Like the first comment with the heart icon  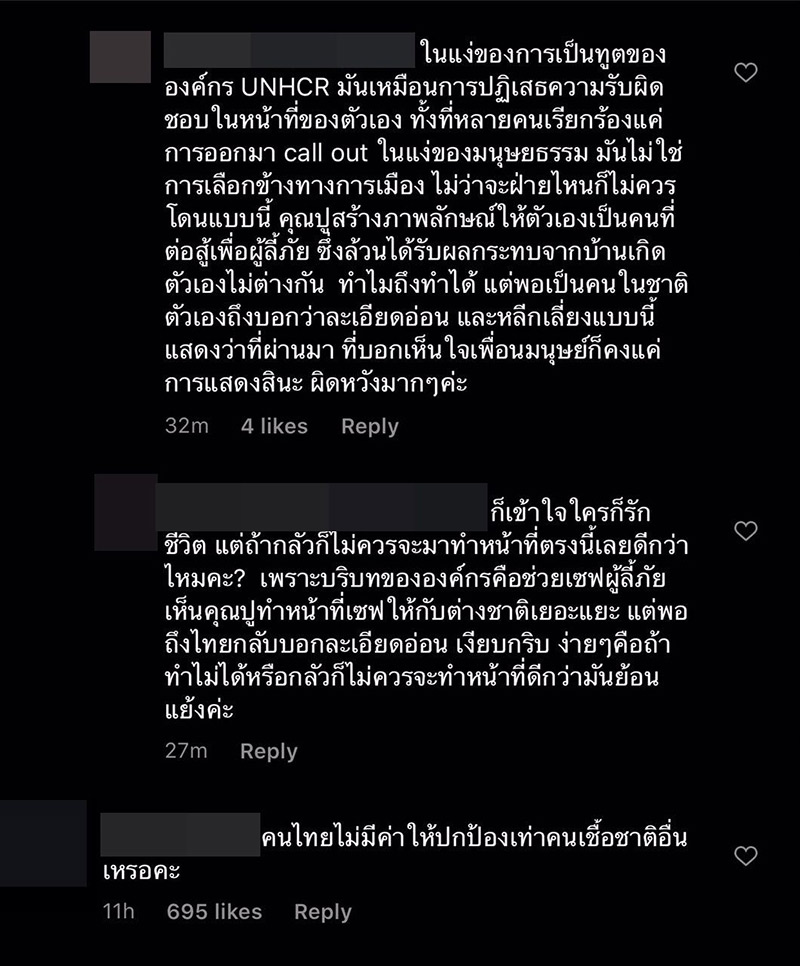coord(745,73)
